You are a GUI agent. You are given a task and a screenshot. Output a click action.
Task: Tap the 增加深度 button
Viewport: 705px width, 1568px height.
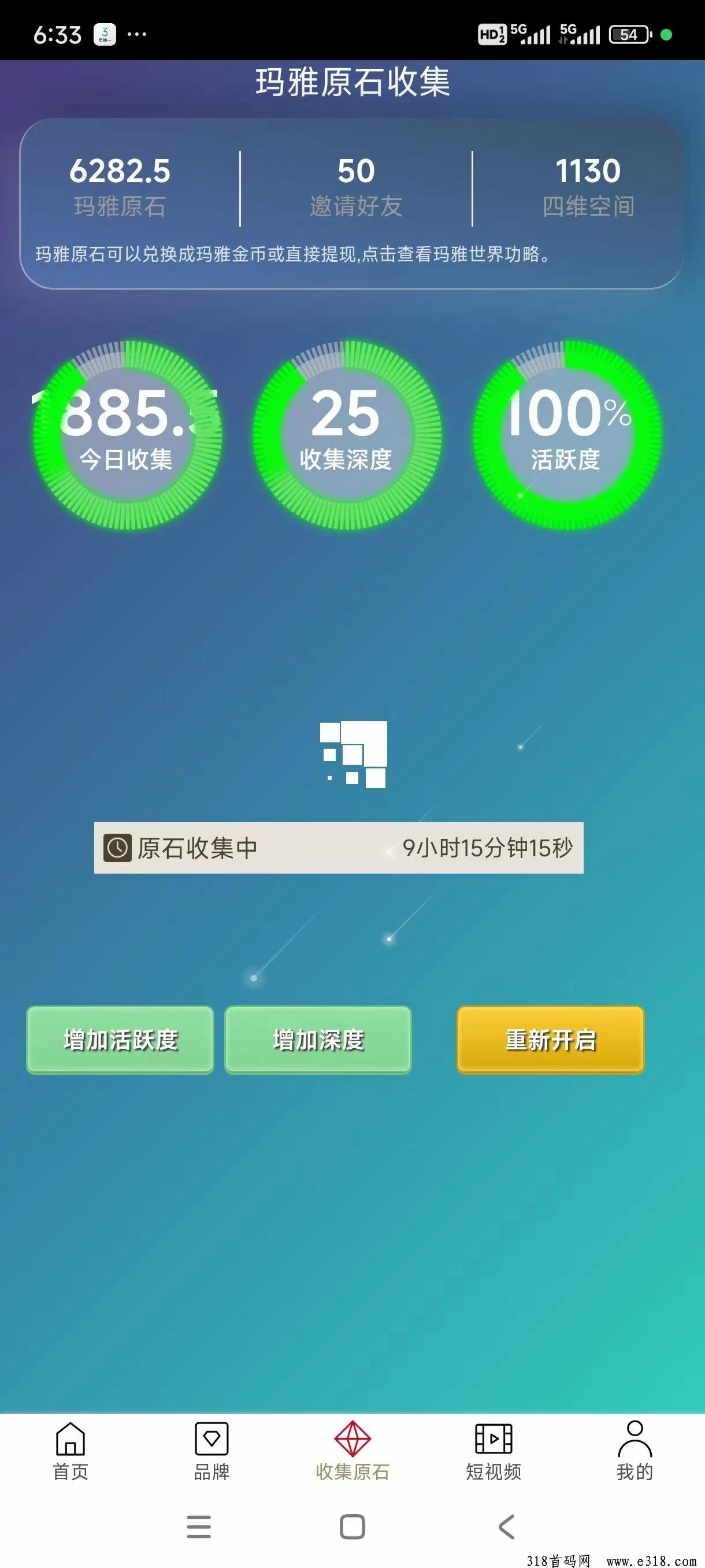[318, 1040]
